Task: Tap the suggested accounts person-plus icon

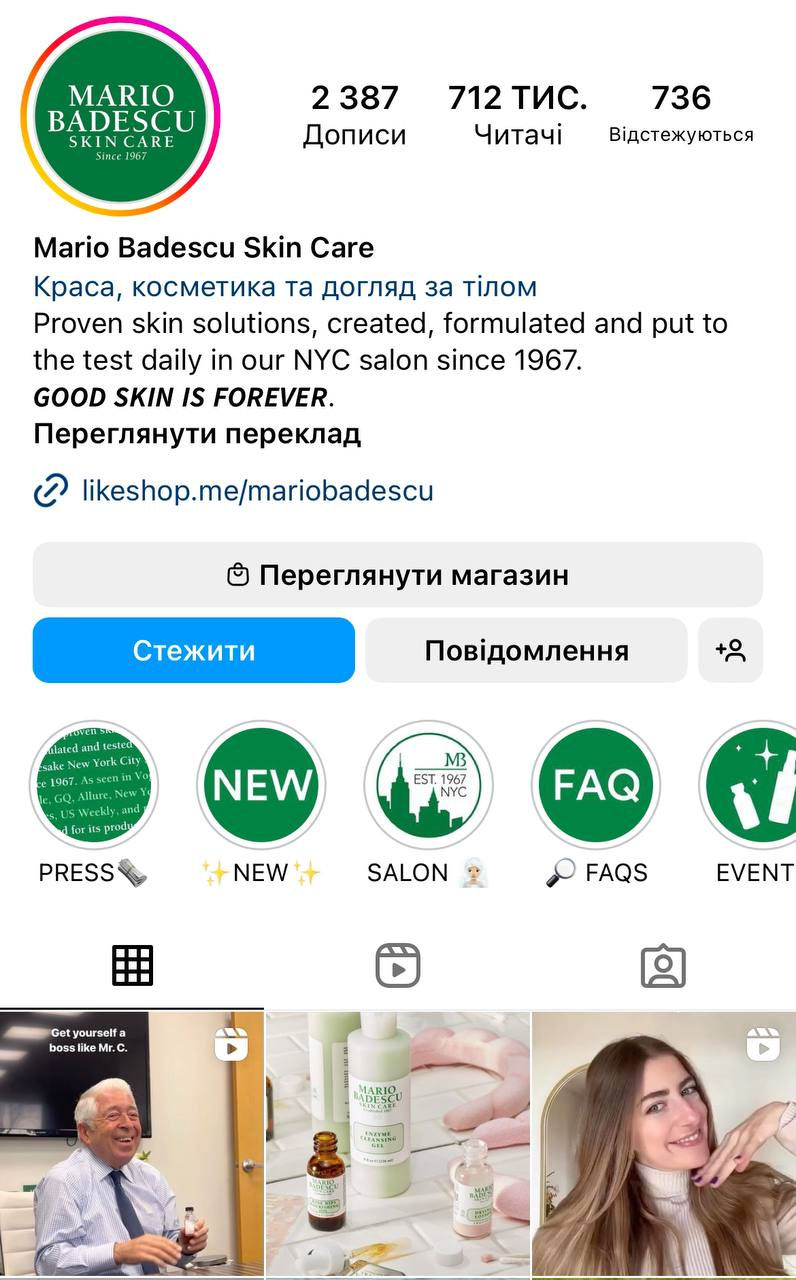Action: [x=731, y=650]
